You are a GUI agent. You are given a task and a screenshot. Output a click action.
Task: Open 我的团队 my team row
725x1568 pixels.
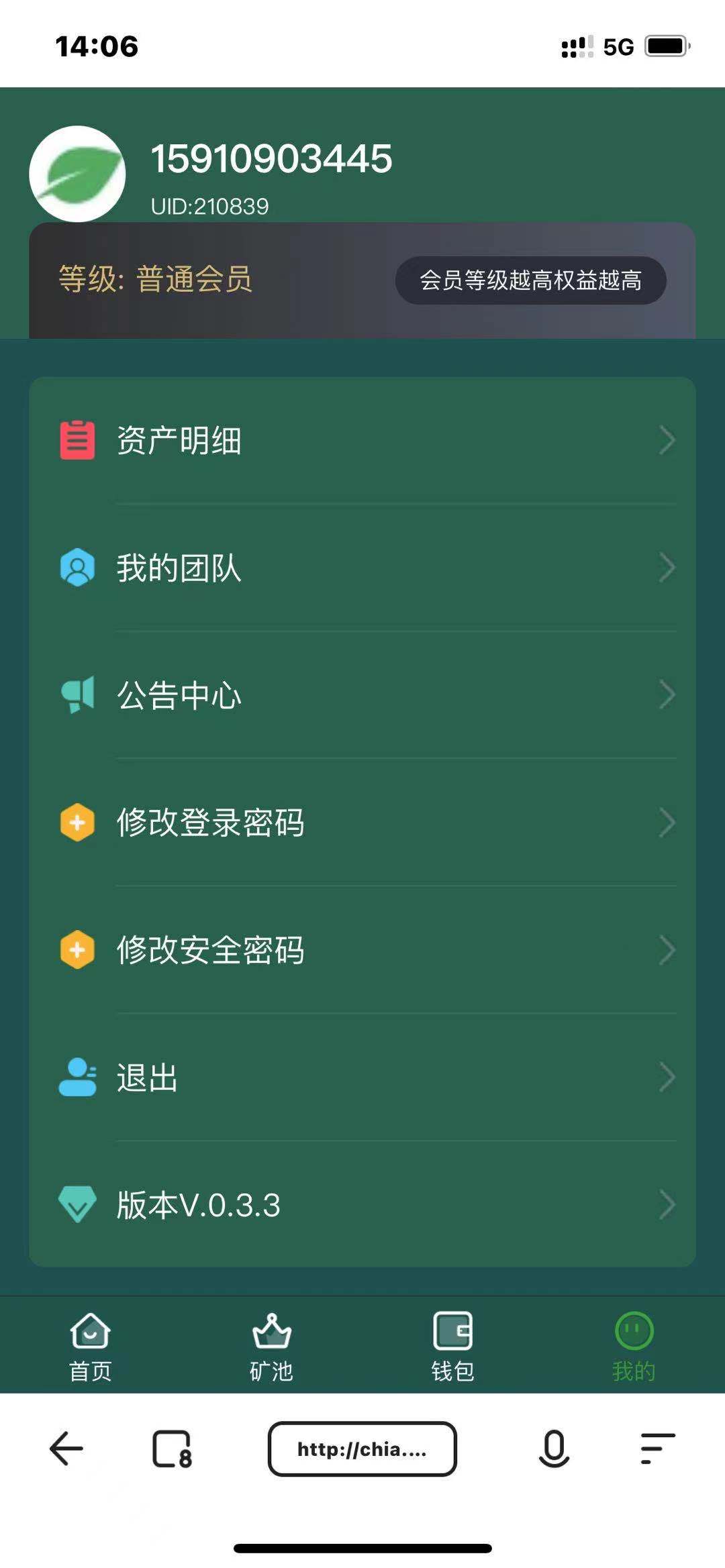pyautogui.click(x=362, y=568)
